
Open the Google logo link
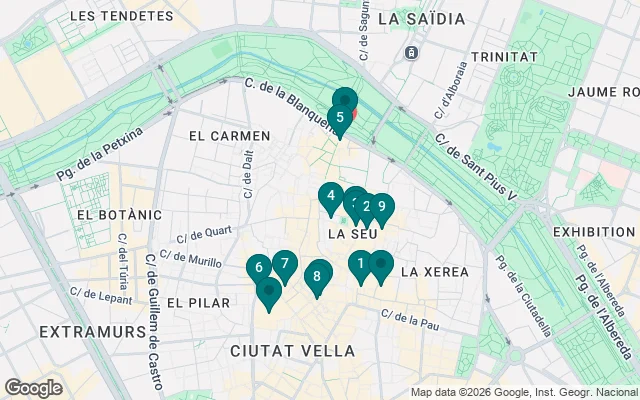point(33,388)
